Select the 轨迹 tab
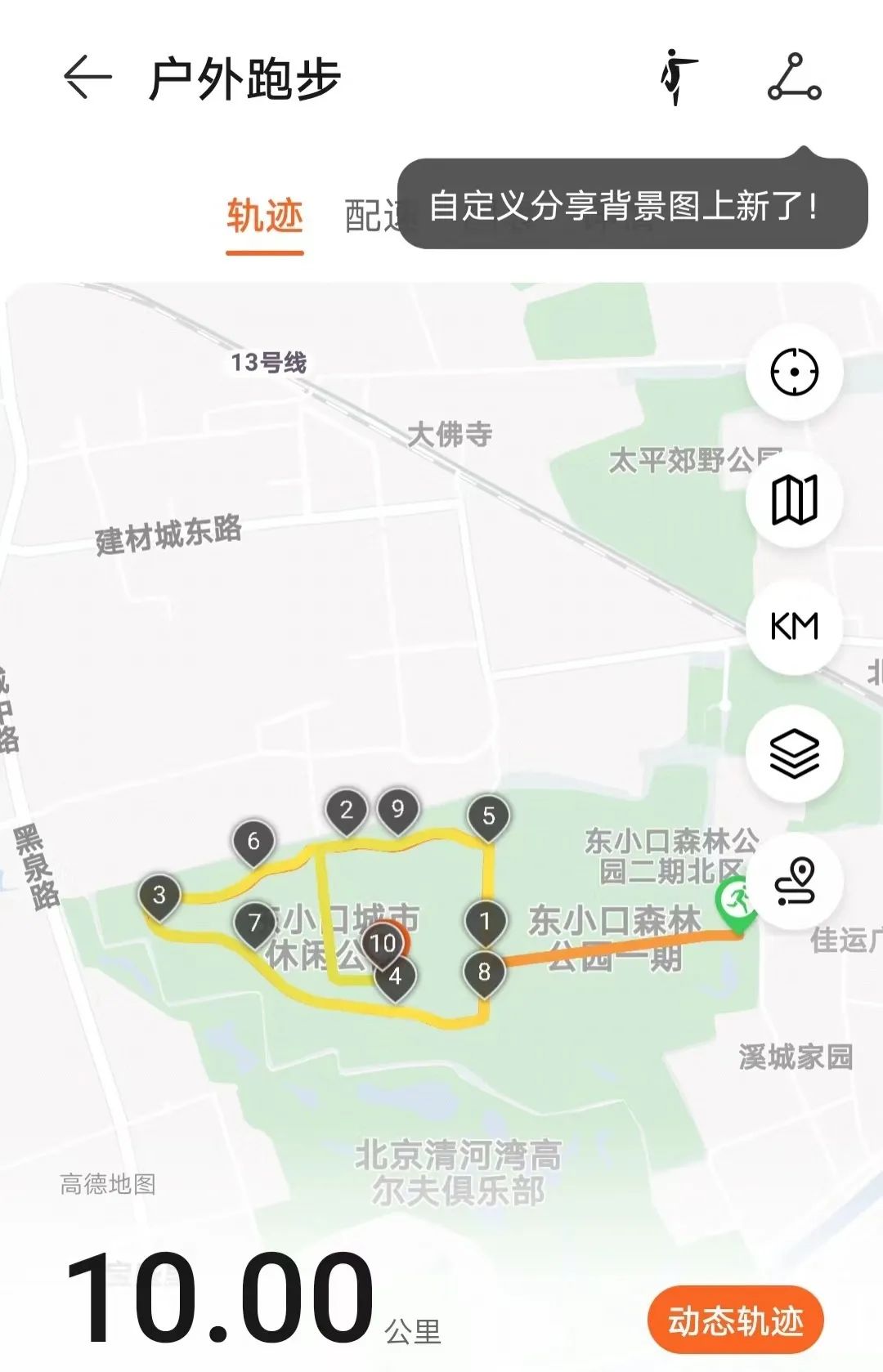This screenshot has height=1372, width=883. [x=265, y=217]
